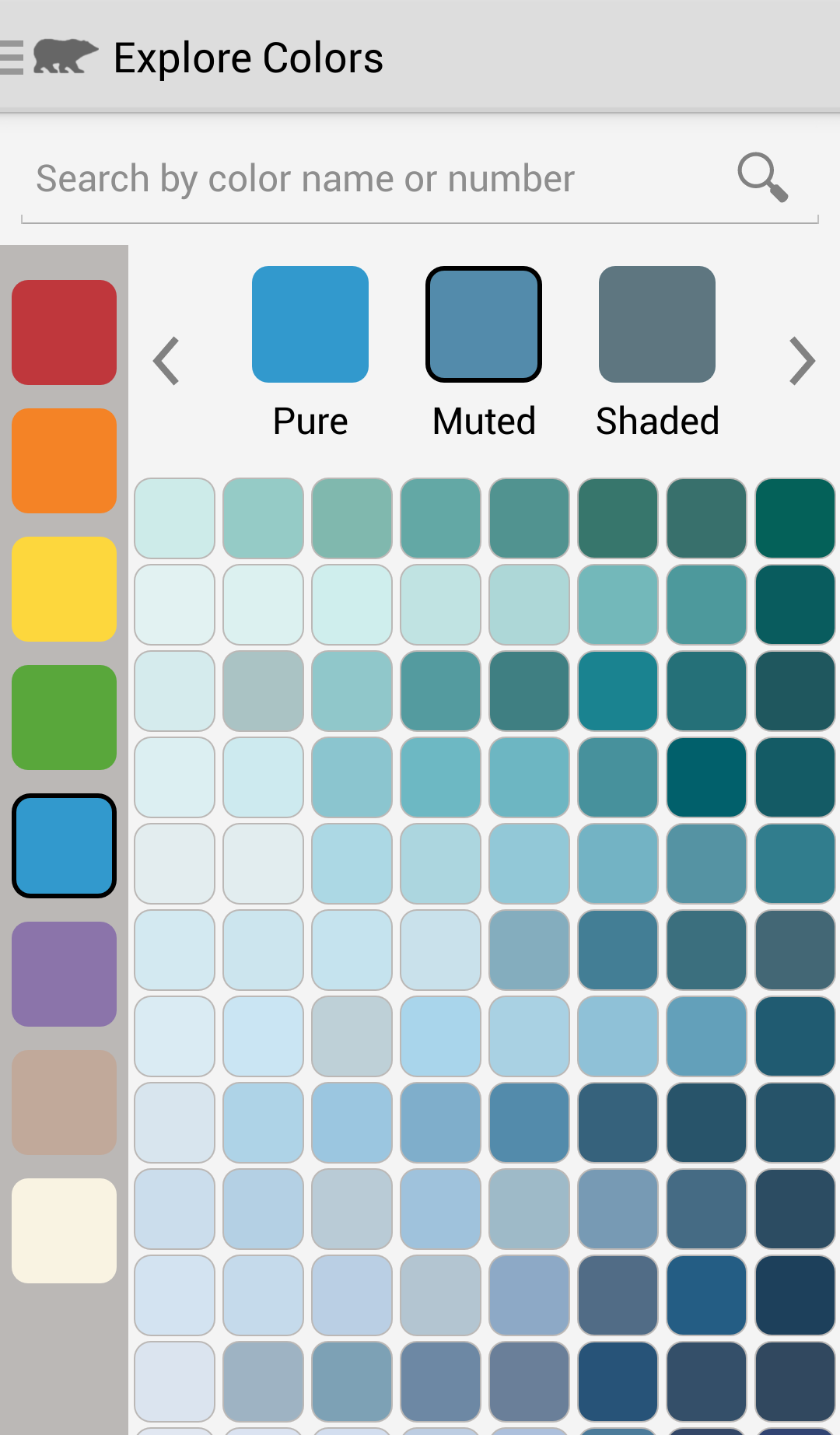Select the cream off-white color family
This screenshot has height=1435, width=840.
click(65, 1230)
